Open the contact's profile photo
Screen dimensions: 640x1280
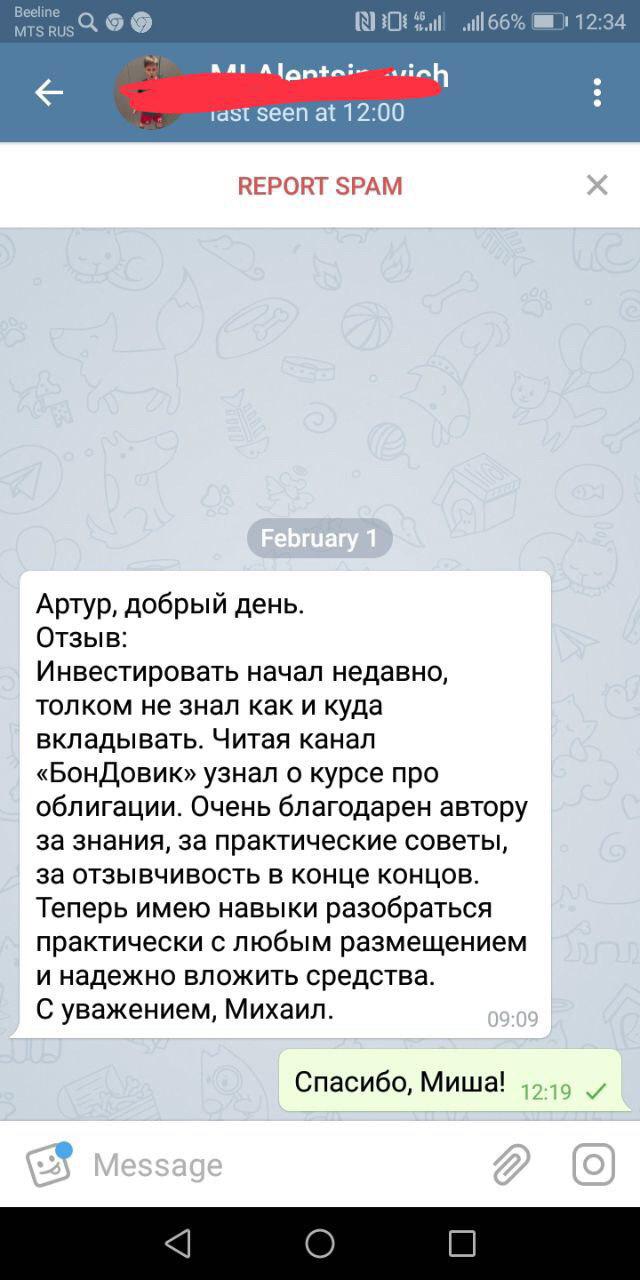coord(149,93)
